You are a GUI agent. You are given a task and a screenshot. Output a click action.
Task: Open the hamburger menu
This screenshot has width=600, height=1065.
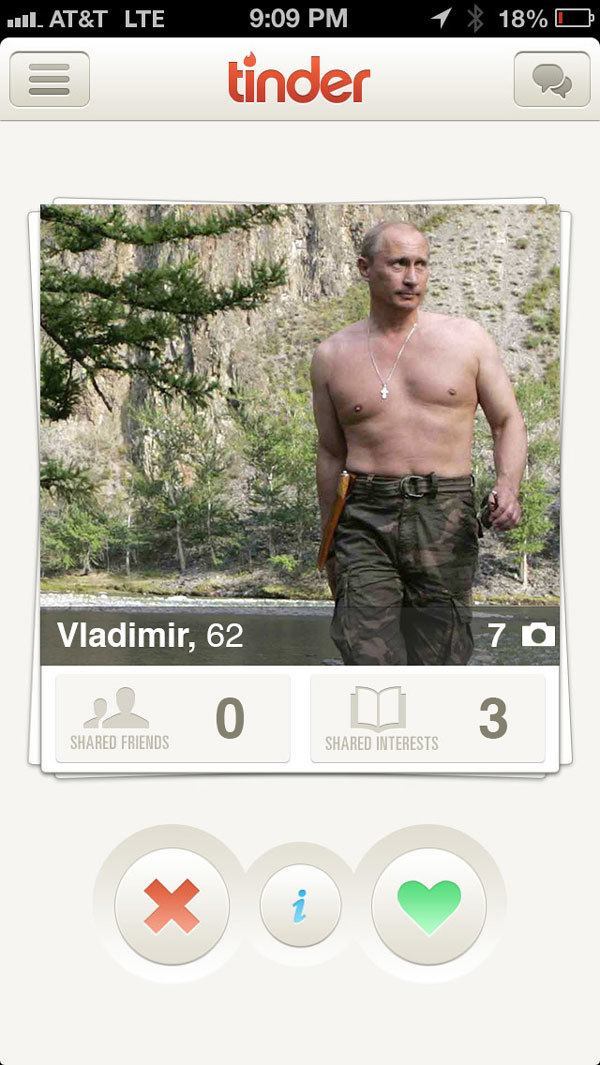coord(49,79)
